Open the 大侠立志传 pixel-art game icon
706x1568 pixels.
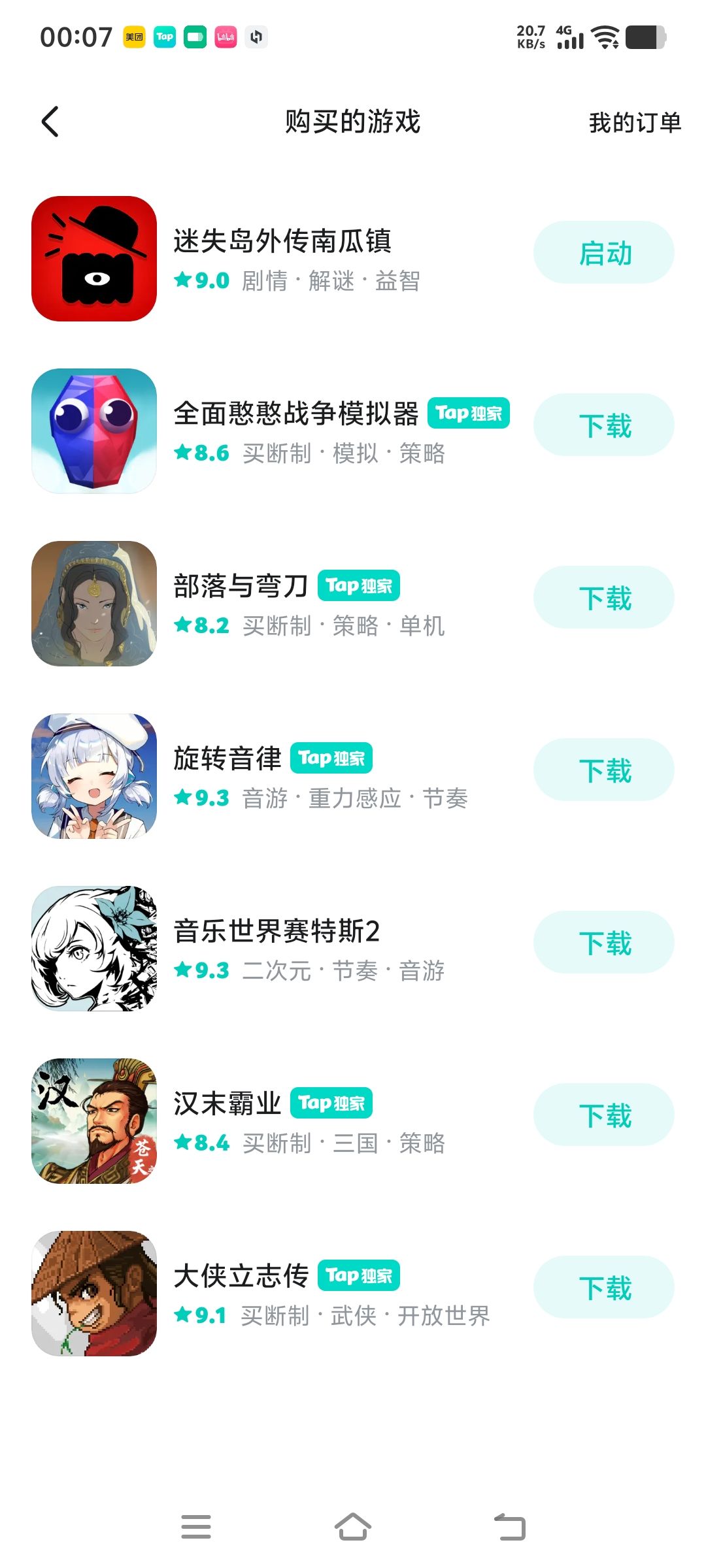click(93, 1286)
